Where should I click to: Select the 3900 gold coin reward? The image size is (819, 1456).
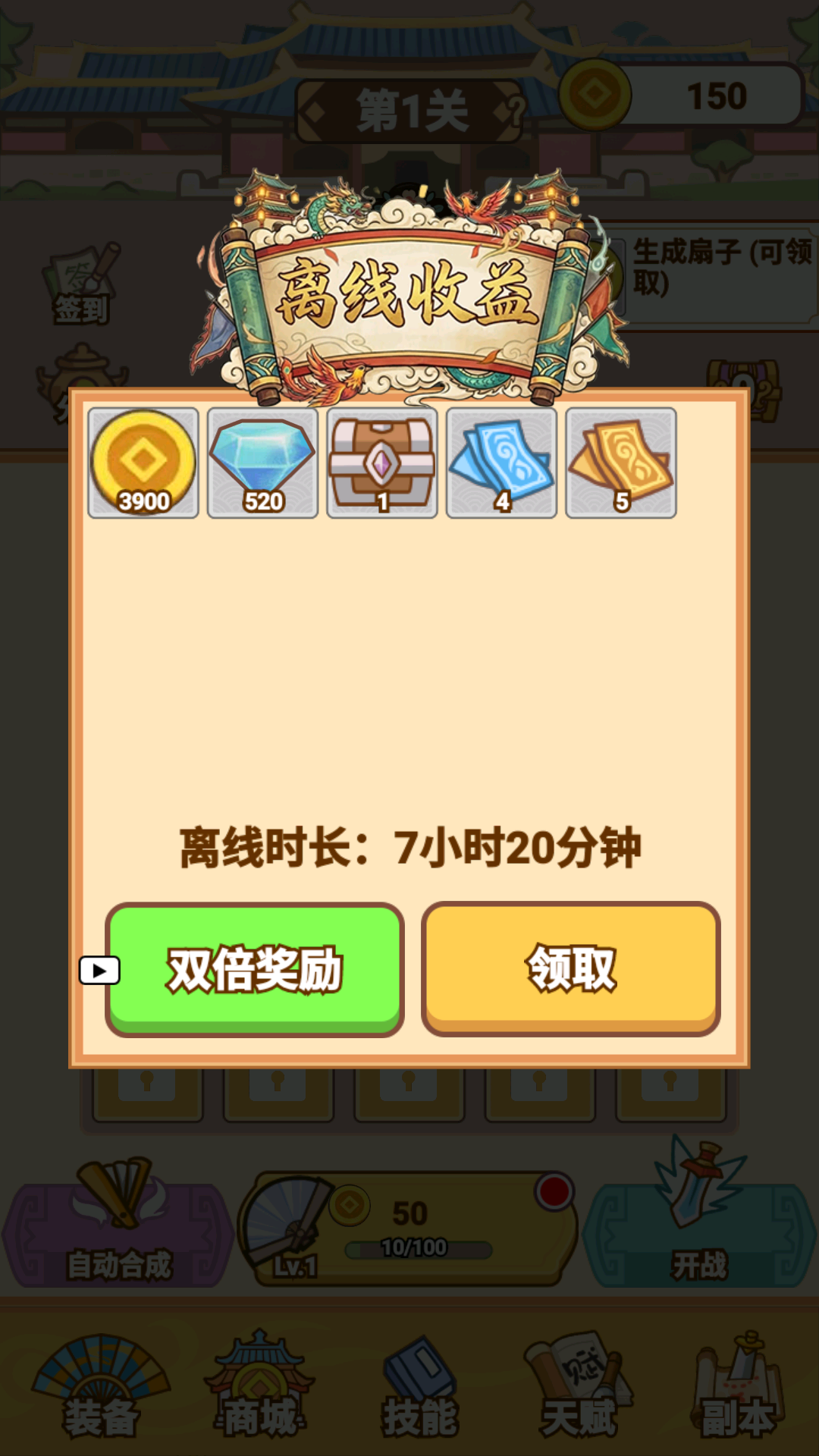[x=143, y=463]
